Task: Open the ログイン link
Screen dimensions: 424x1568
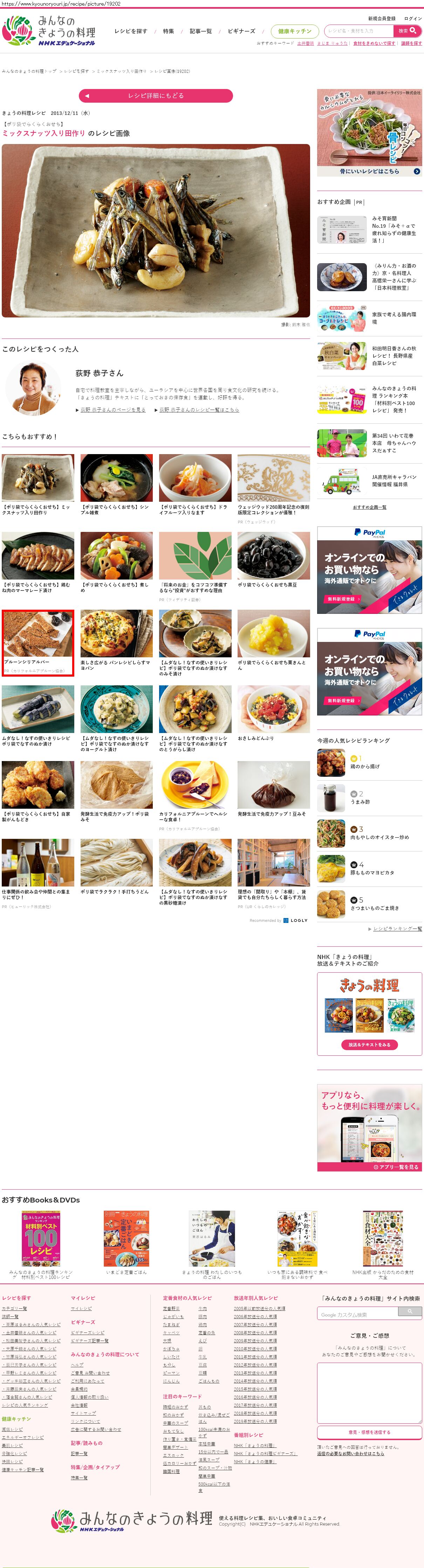Action: (412, 18)
